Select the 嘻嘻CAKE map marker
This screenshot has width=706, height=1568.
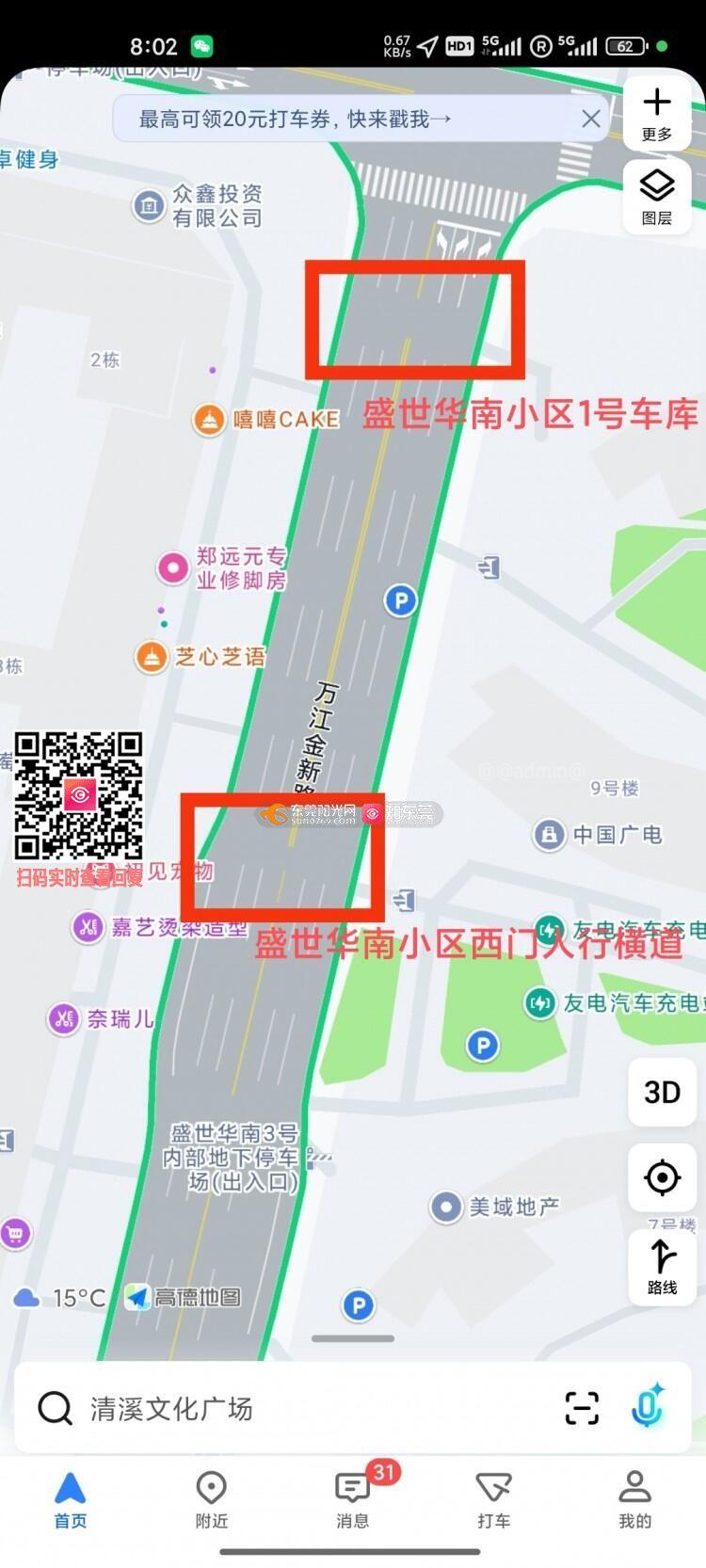point(208,419)
